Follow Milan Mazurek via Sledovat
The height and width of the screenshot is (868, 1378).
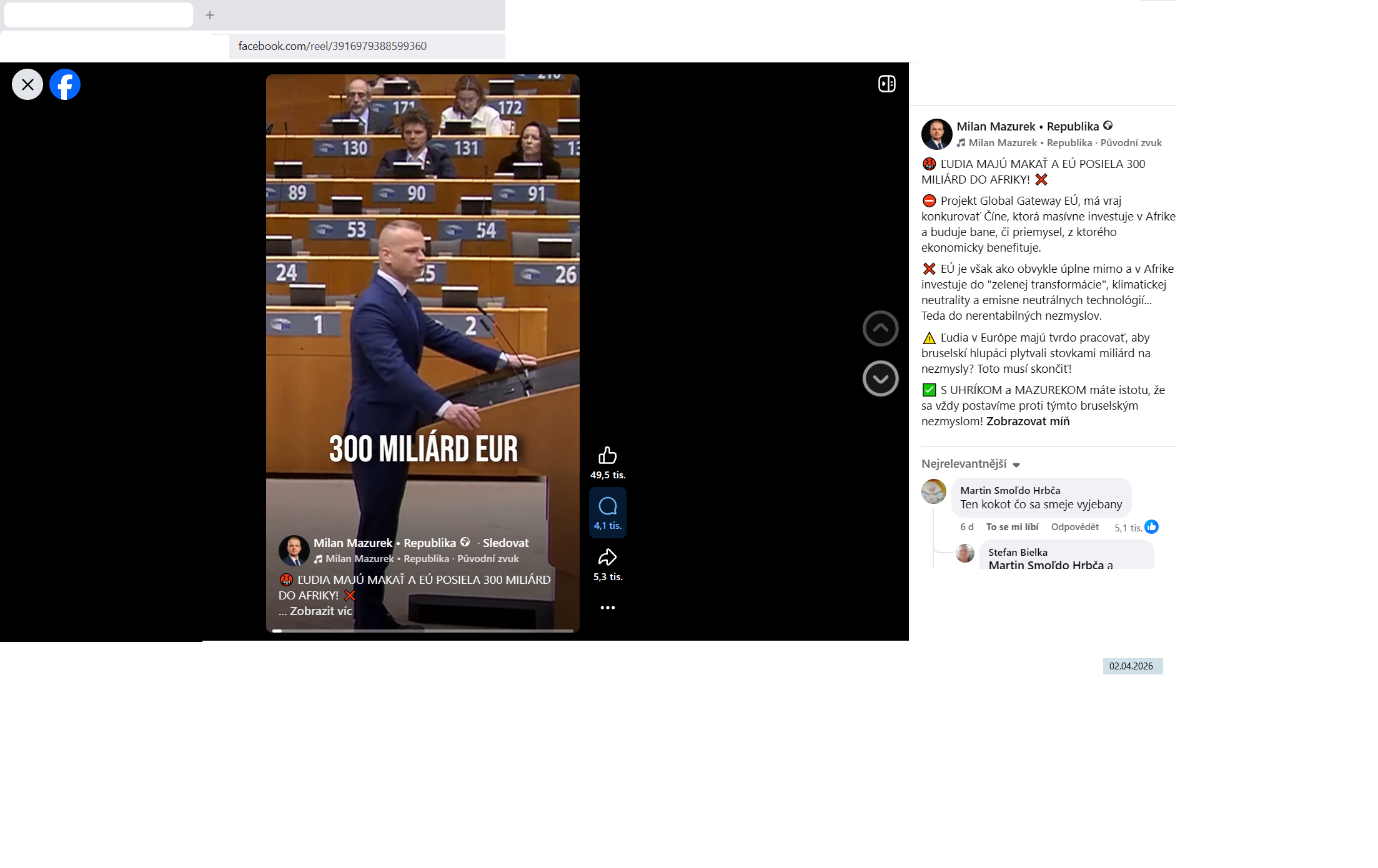[x=505, y=543]
